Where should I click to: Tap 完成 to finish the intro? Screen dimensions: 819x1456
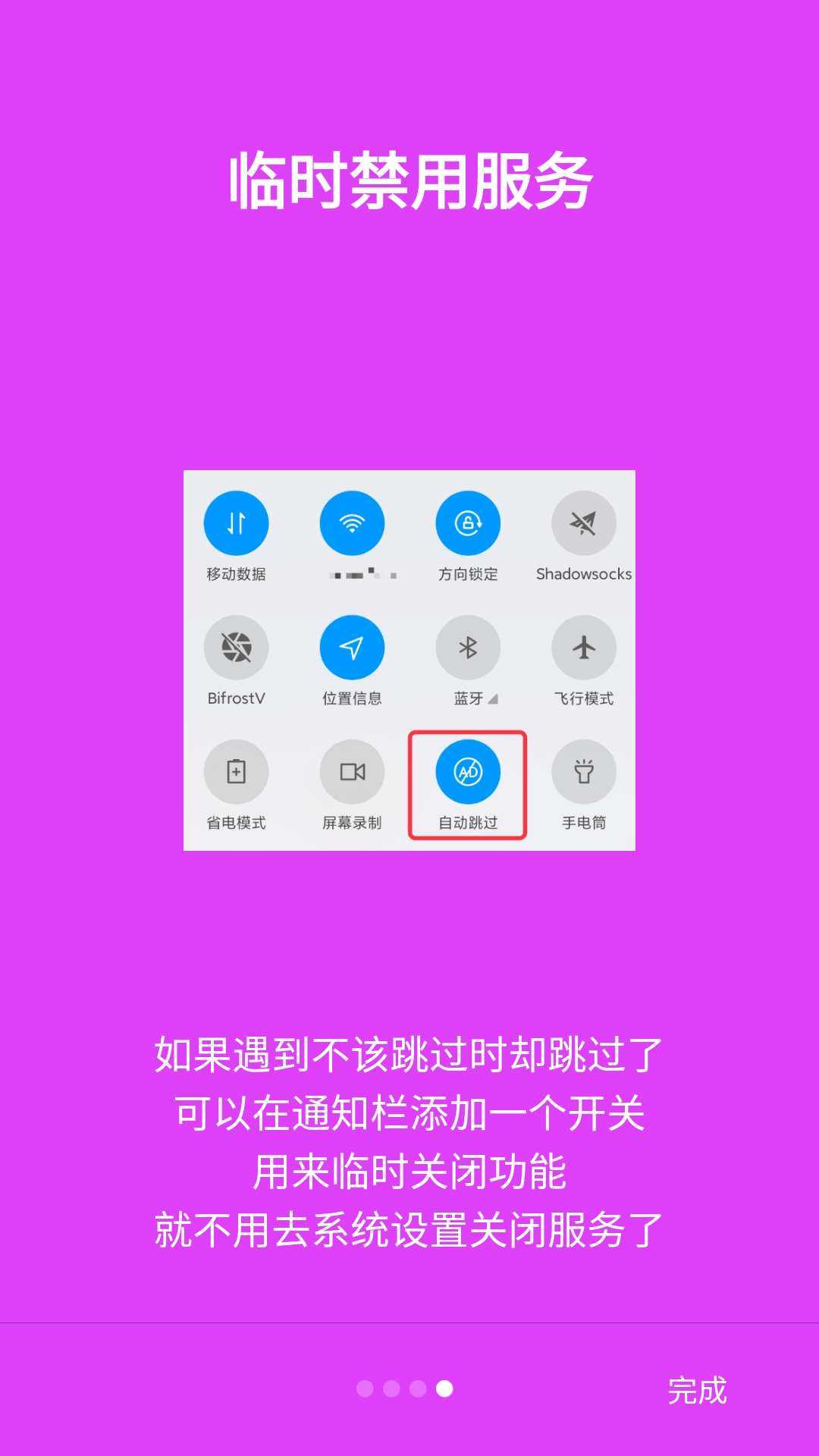(696, 1390)
